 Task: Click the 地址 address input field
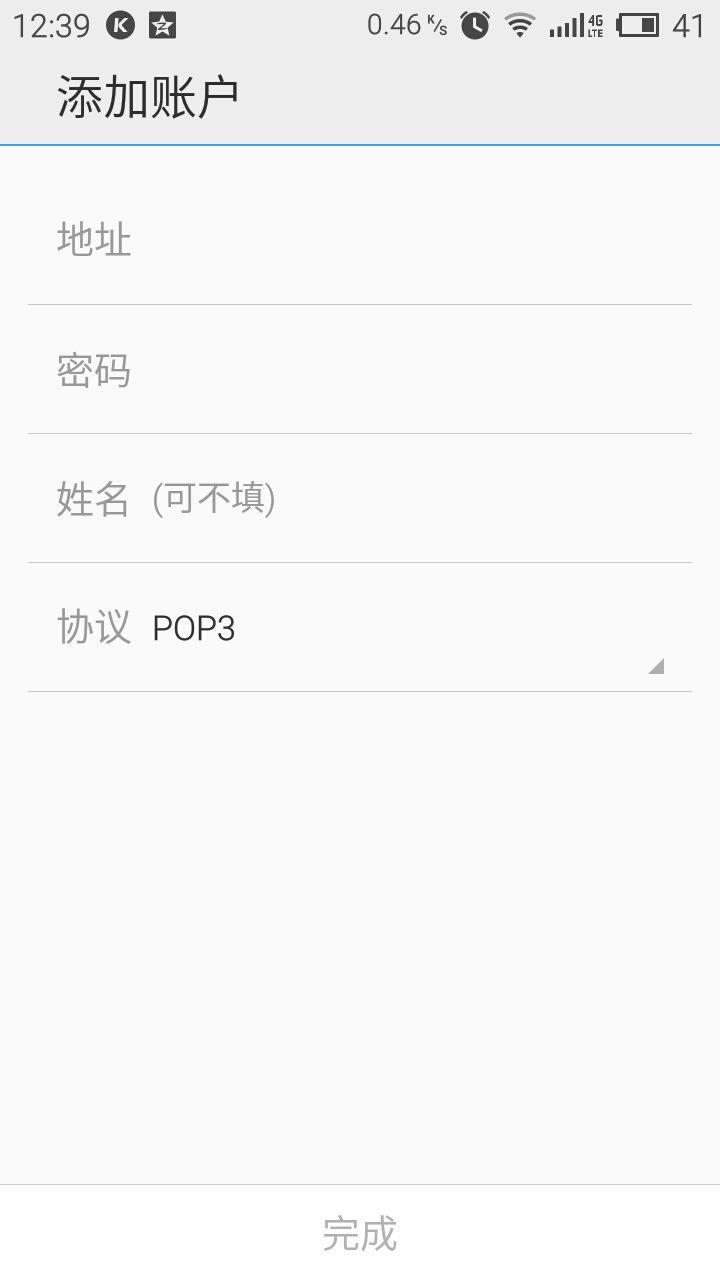point(360,240)
